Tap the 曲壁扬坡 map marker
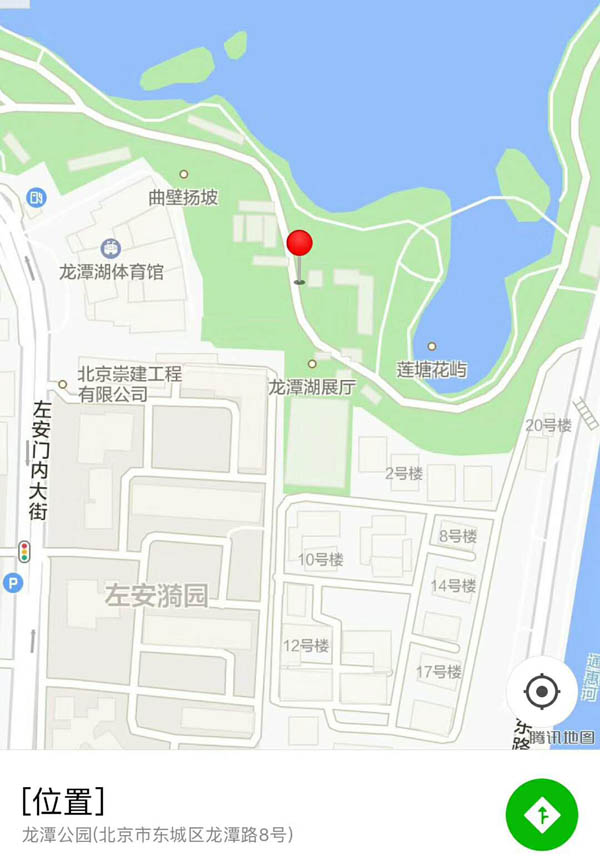 [183, 175]
